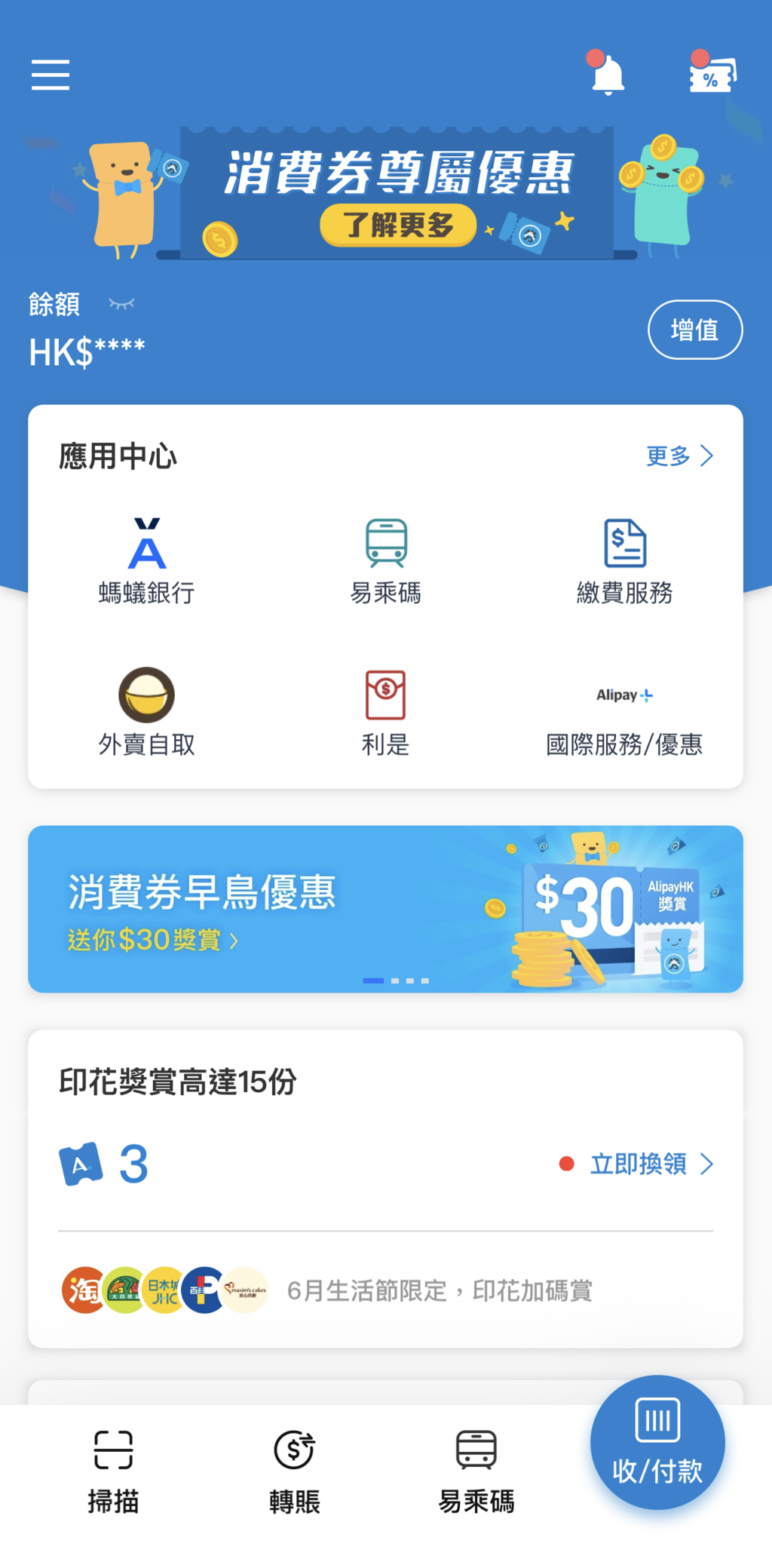Image resolution: width=772 pixels, height=1568 pixels.
Task: Open the notifications bell
Action: click(x=608, y=75)
